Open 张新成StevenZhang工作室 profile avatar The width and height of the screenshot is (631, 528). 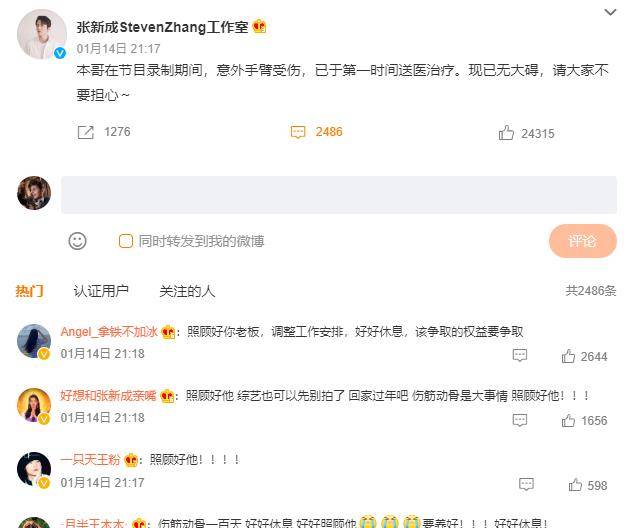42,36
